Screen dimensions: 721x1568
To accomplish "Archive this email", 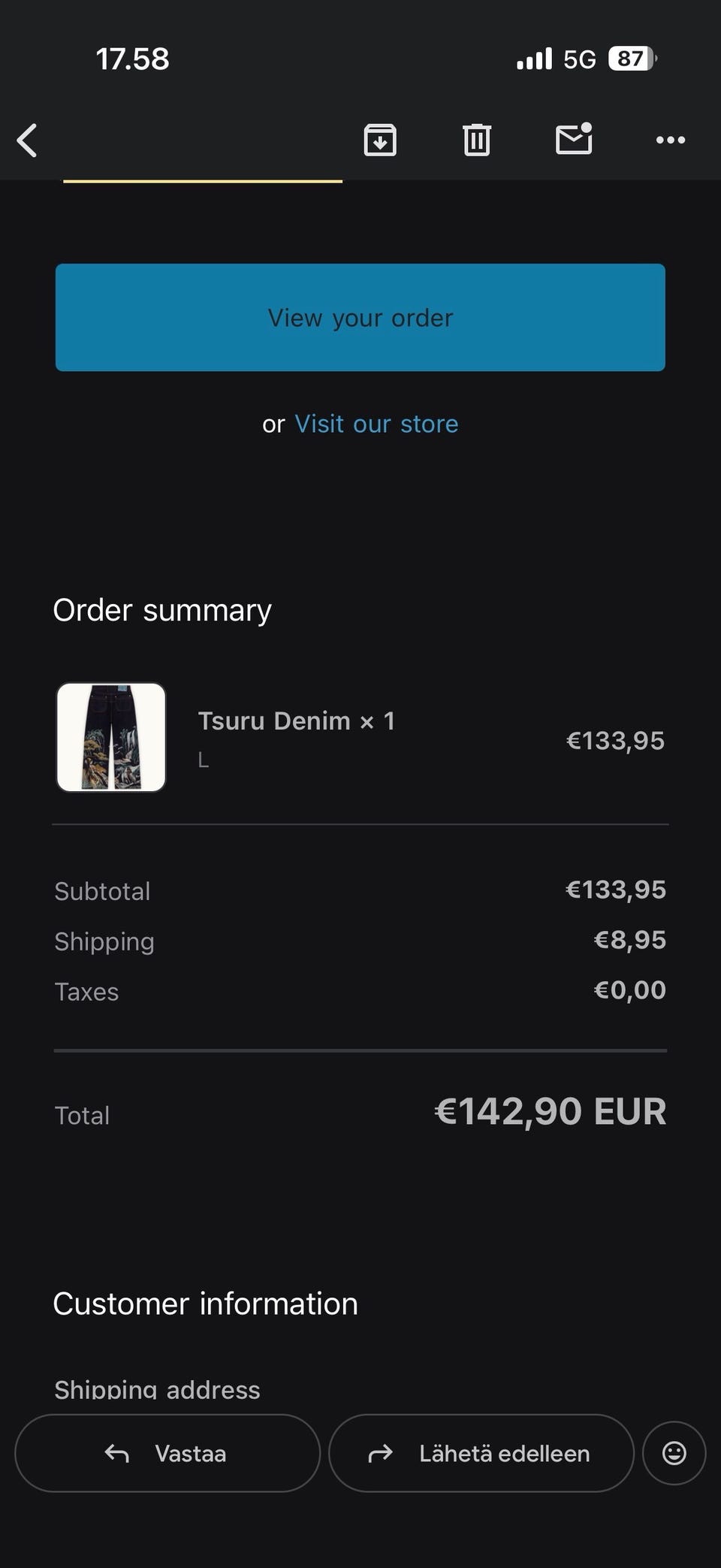I will (380, 140).
